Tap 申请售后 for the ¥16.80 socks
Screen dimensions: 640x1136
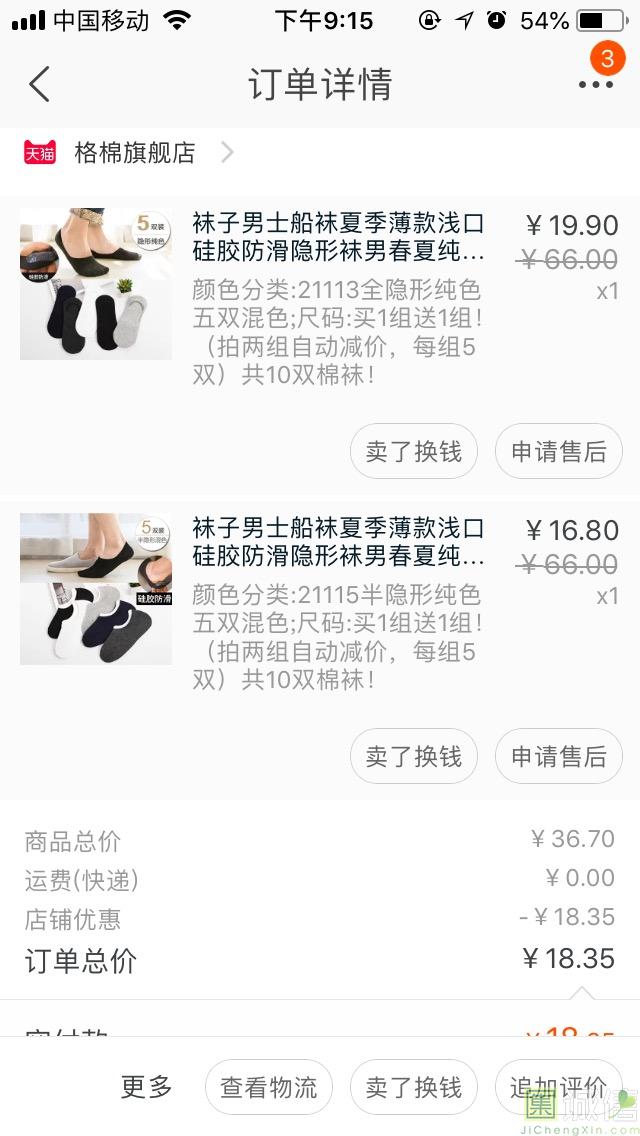point(558,757)
